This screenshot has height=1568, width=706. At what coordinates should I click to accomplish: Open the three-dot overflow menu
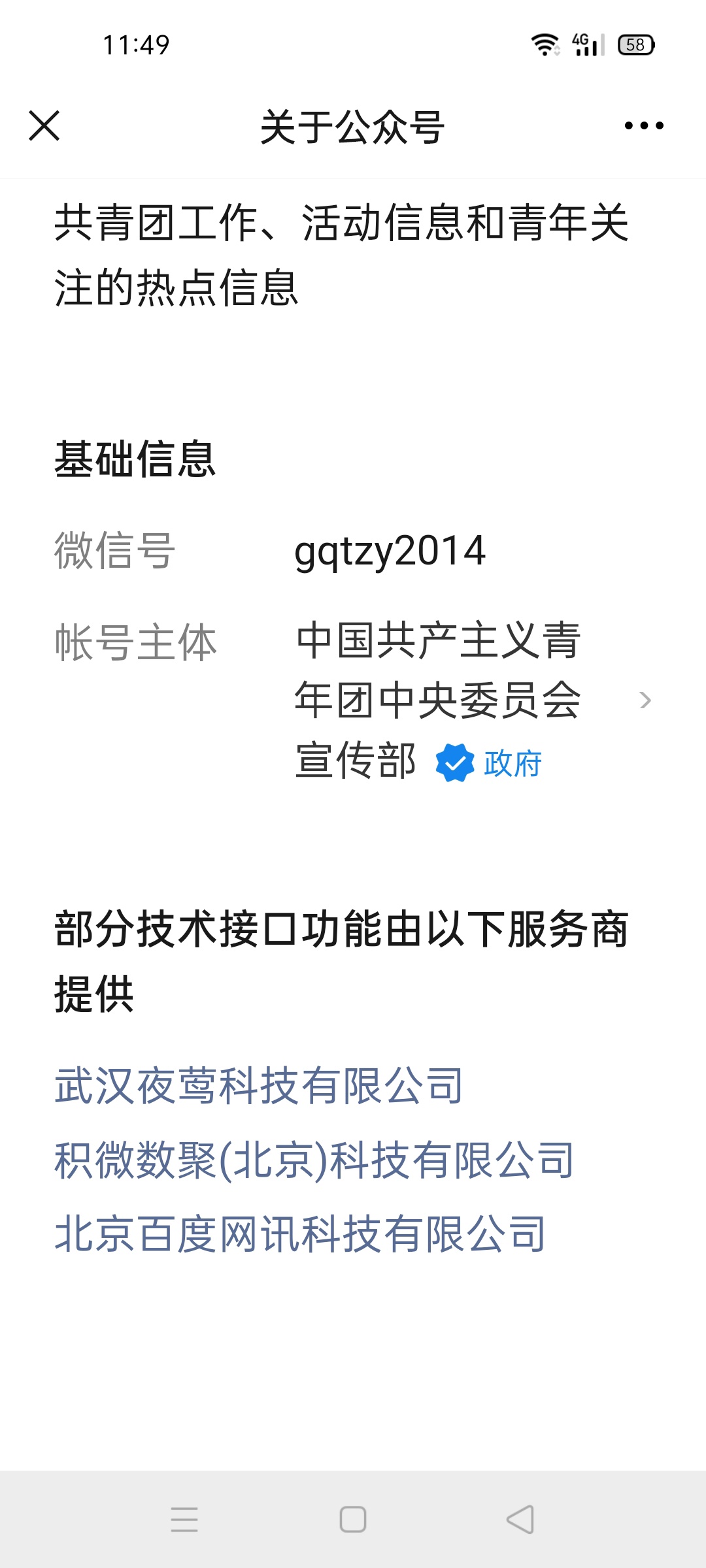pos(644,125)
